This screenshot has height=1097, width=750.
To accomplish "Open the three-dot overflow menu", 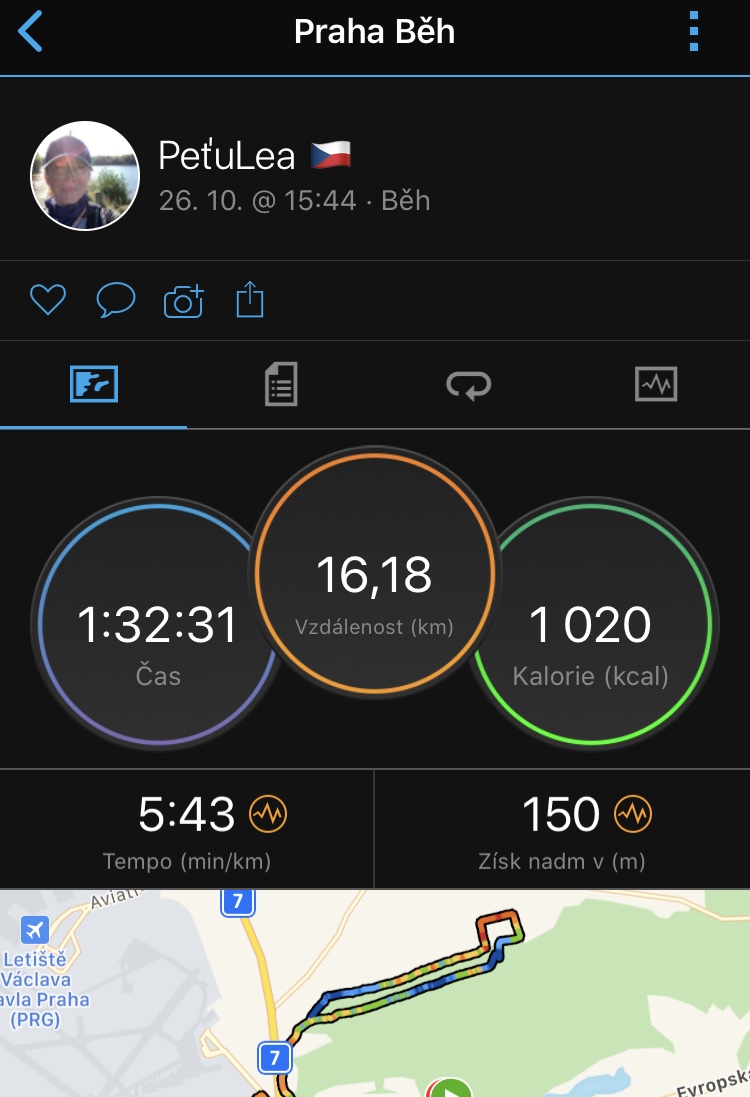I will (x=694, y=32).
